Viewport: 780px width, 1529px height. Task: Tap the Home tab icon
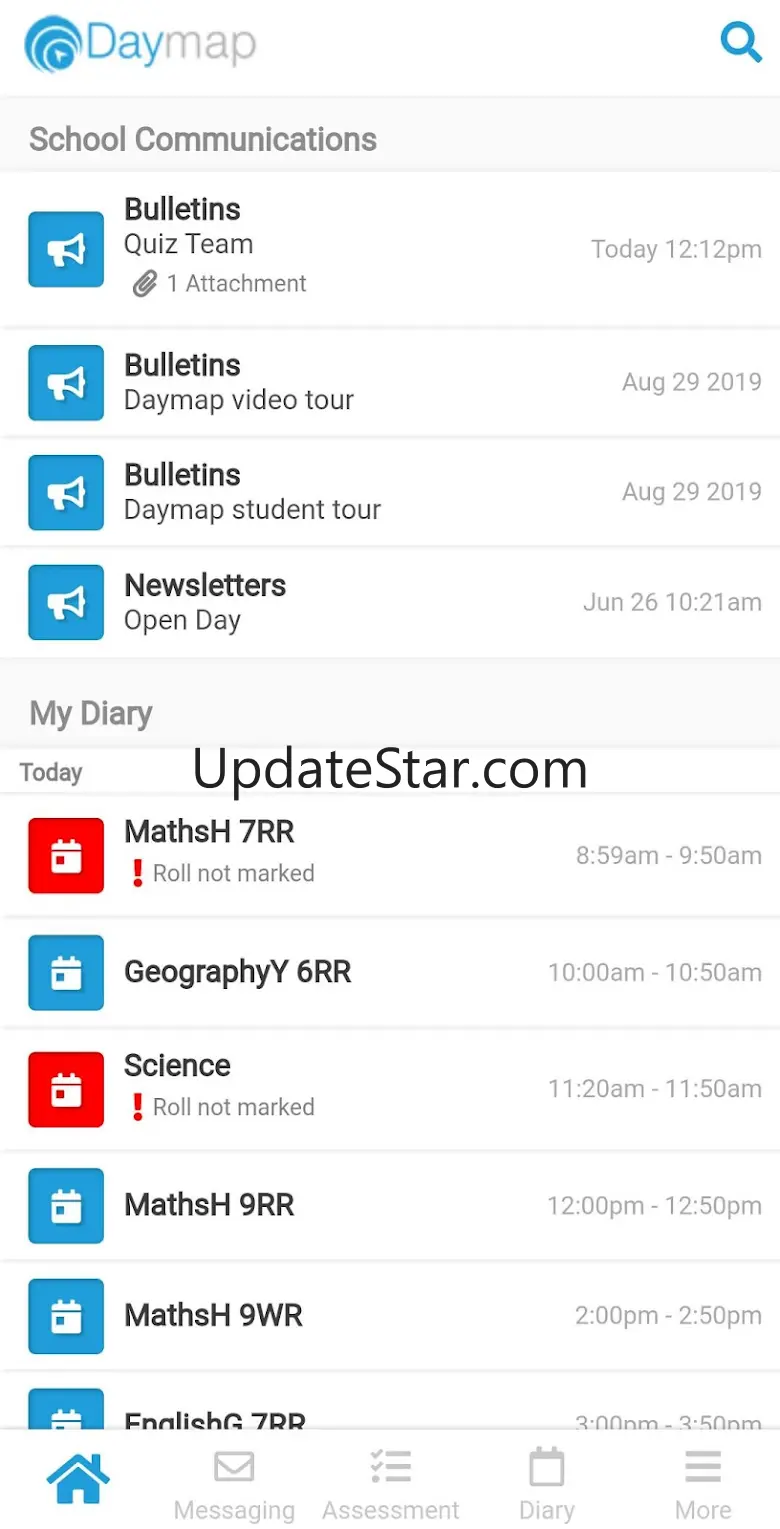pos(78,1480)
